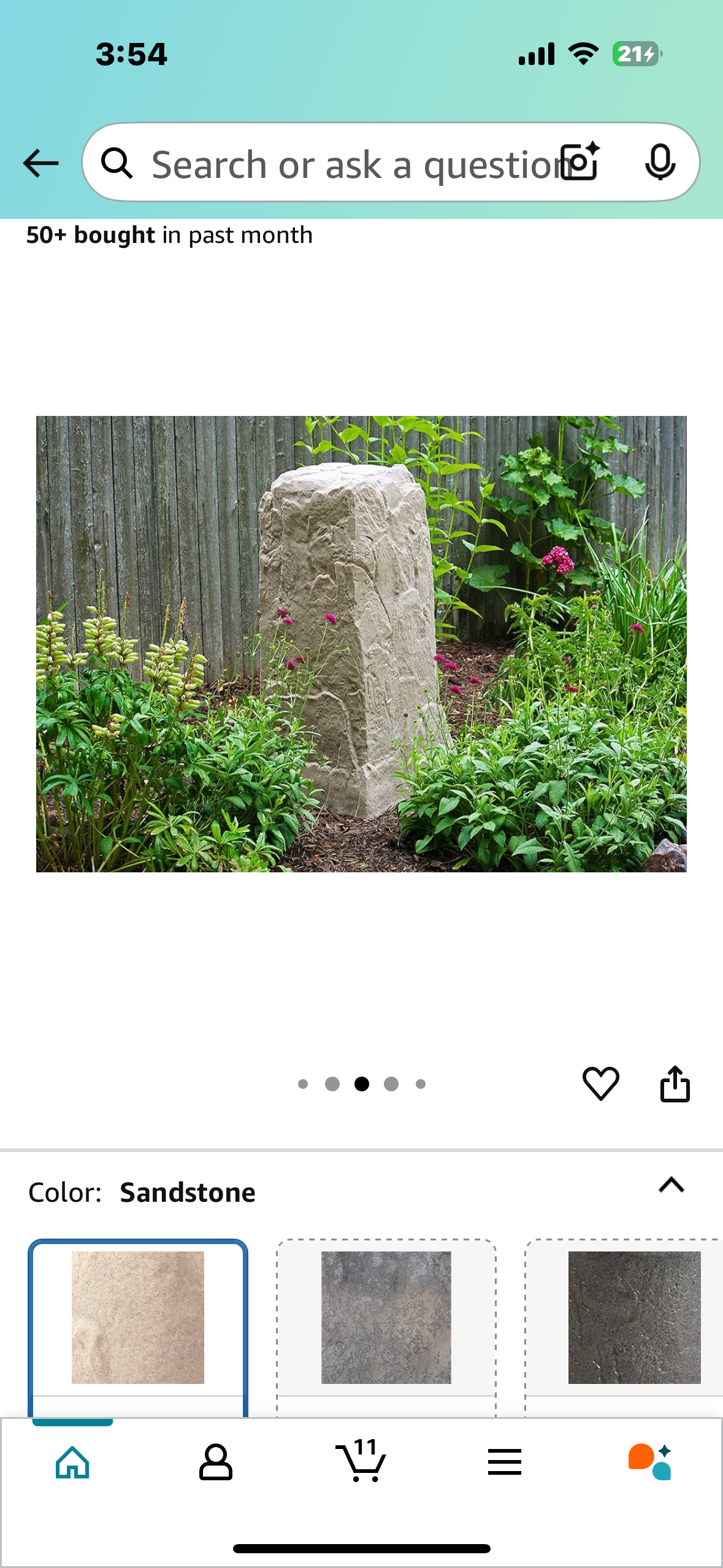Tap the search or ask a question field

pyautogui.click(x=343, y=164)
